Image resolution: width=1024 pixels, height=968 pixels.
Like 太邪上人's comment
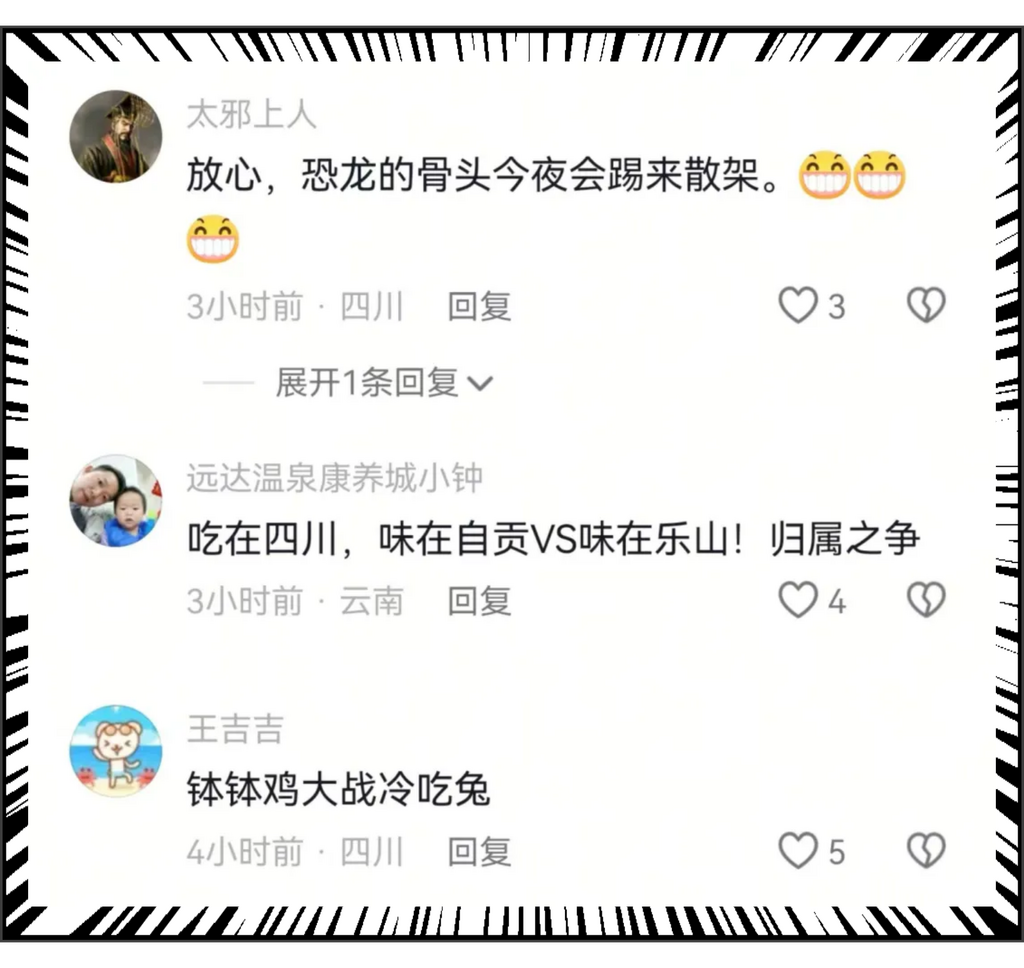pos(798,305)
